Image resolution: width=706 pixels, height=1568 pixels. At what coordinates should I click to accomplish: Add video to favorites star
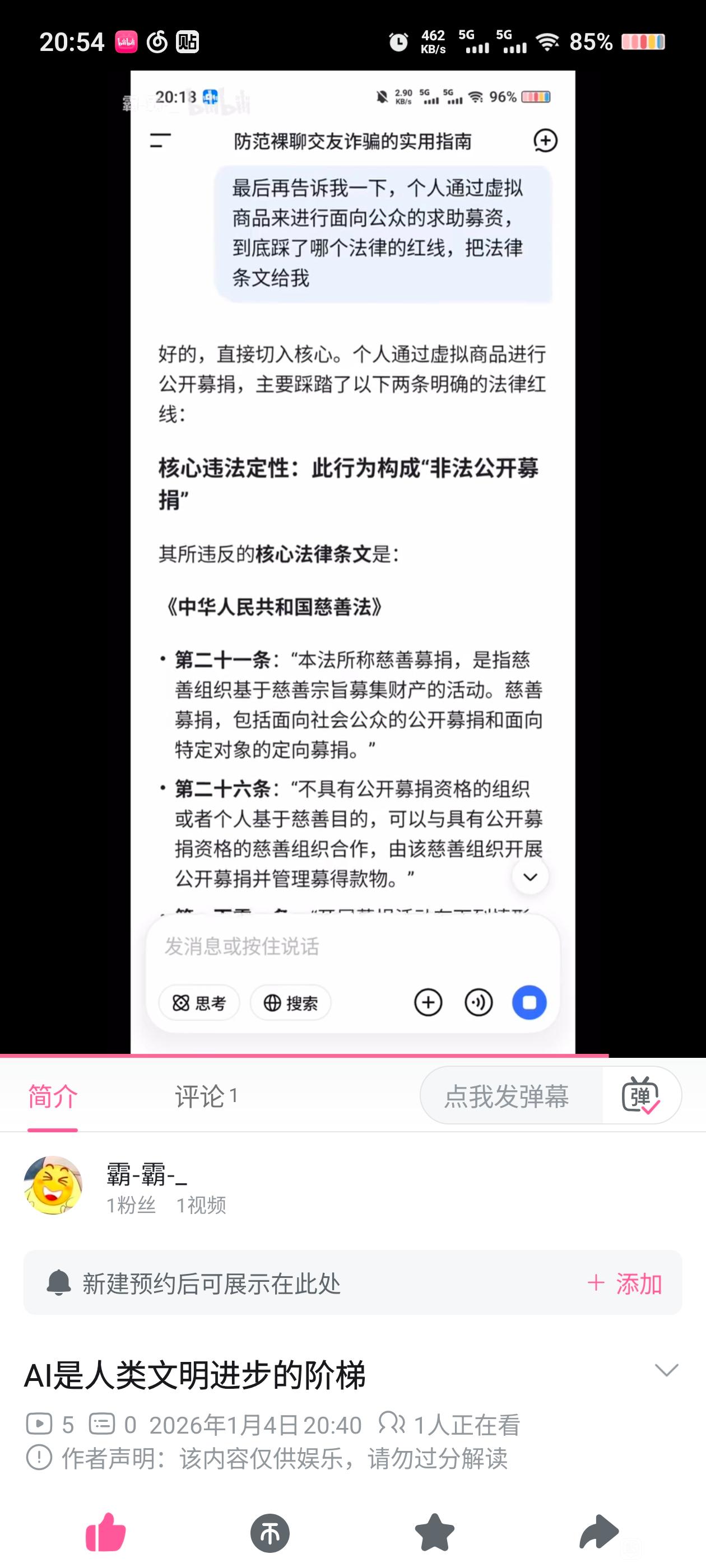[434, 1532]
